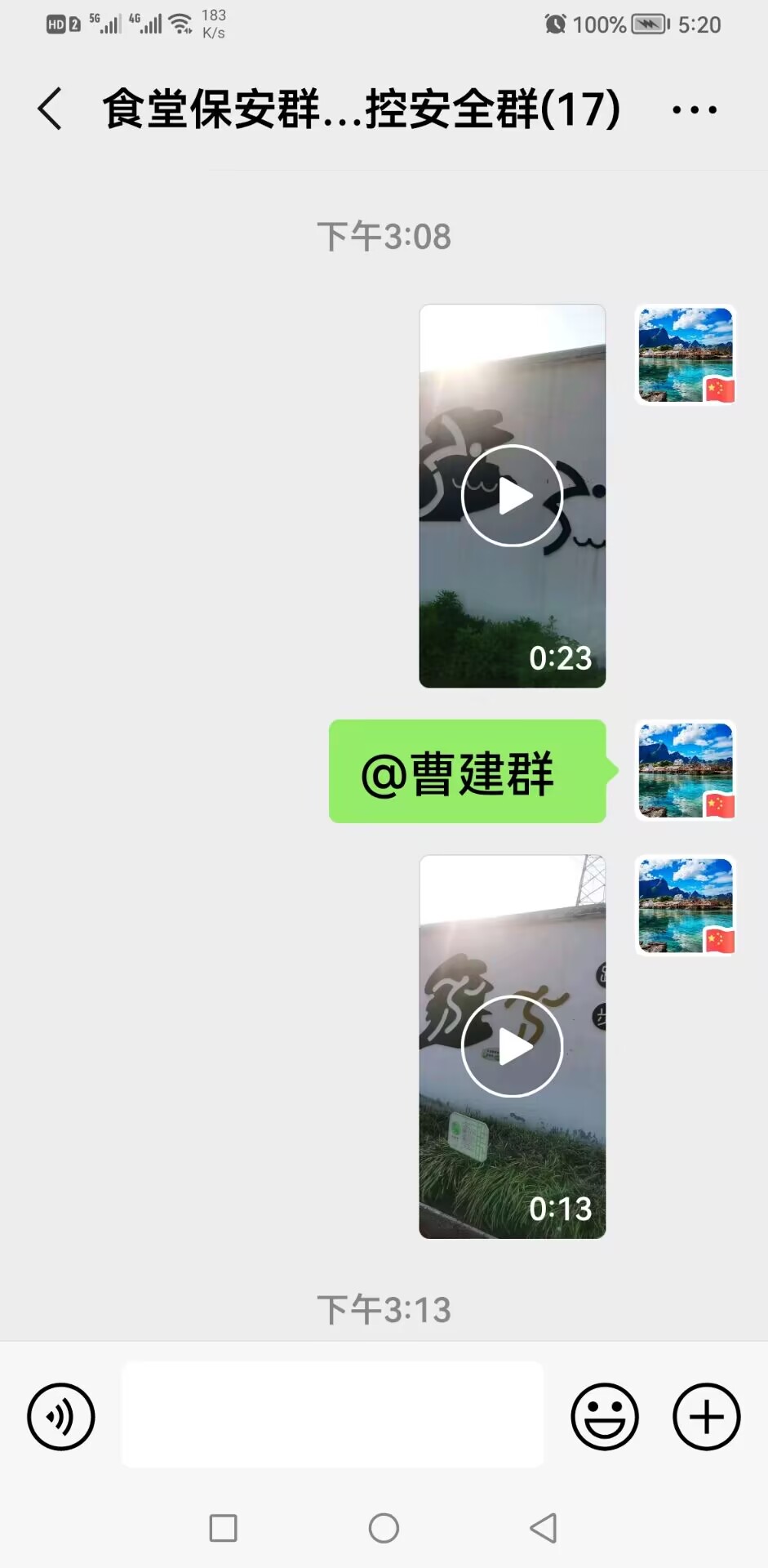Open the group chat options menu
The image size is (768, 1568).
tap(695, 109)
